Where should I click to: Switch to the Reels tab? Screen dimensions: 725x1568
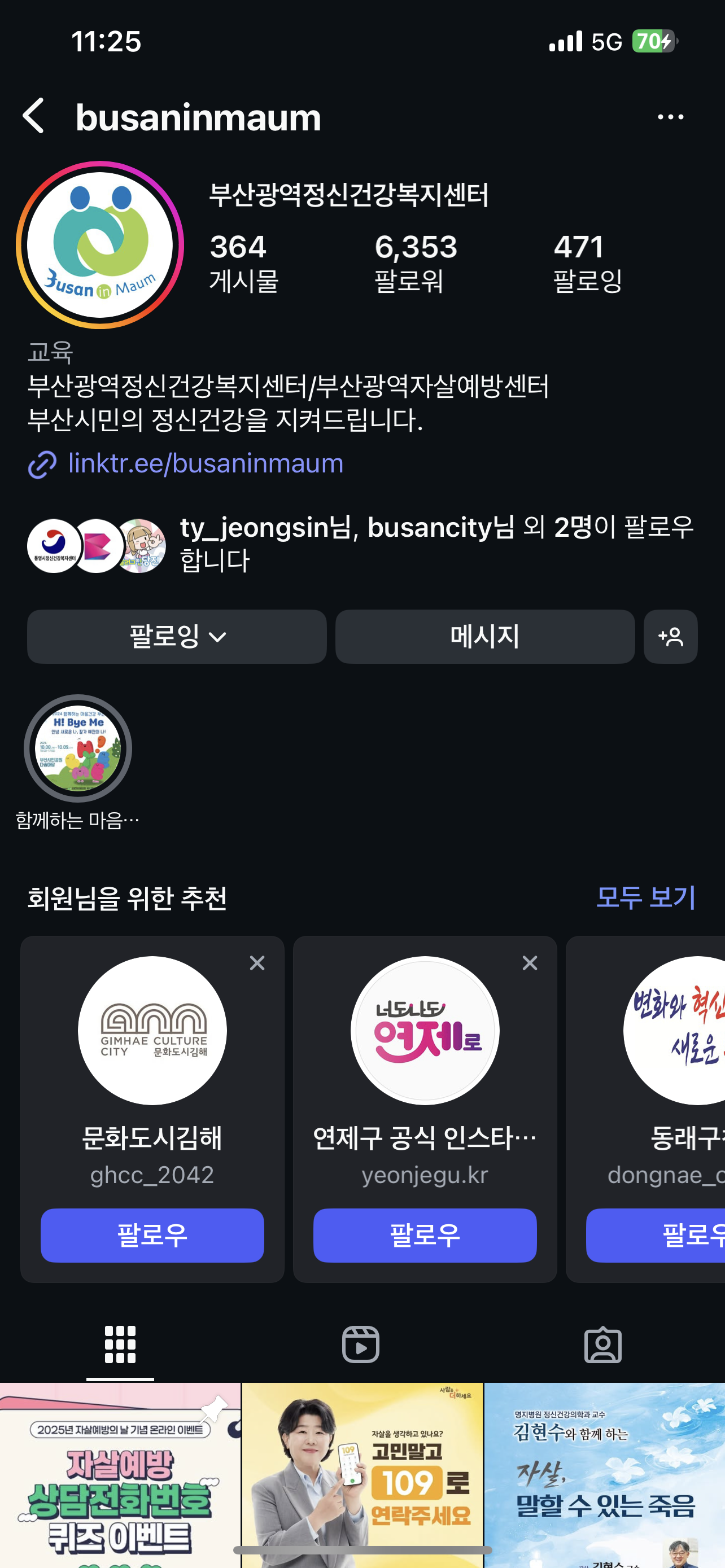tap(361, 1344)
